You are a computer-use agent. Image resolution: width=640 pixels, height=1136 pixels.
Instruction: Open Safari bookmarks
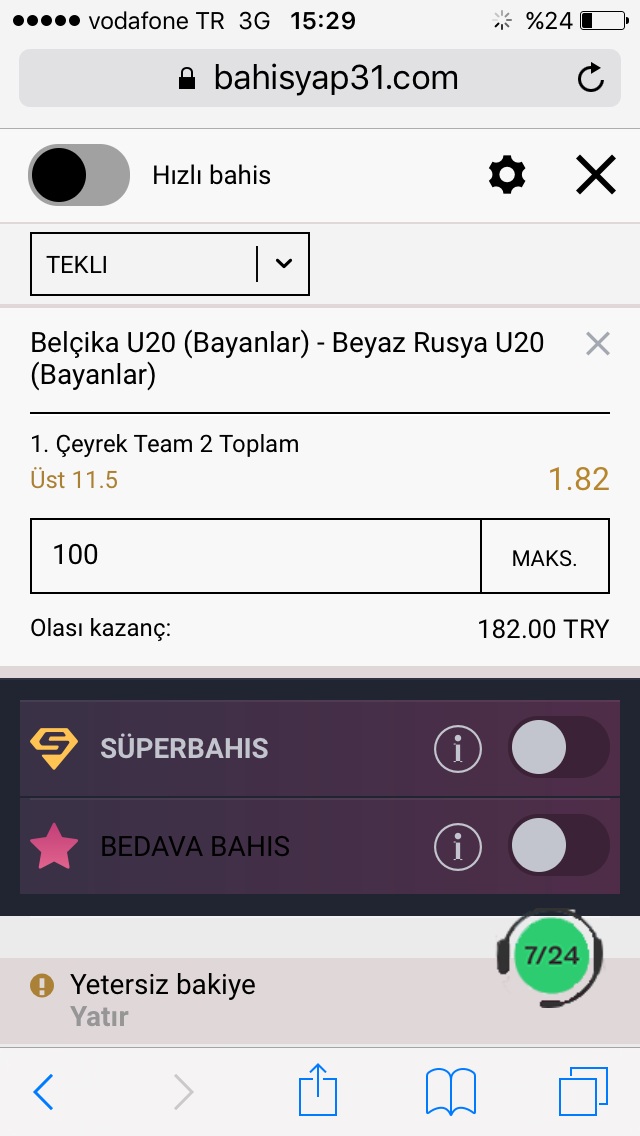(x=450, y=1092)
